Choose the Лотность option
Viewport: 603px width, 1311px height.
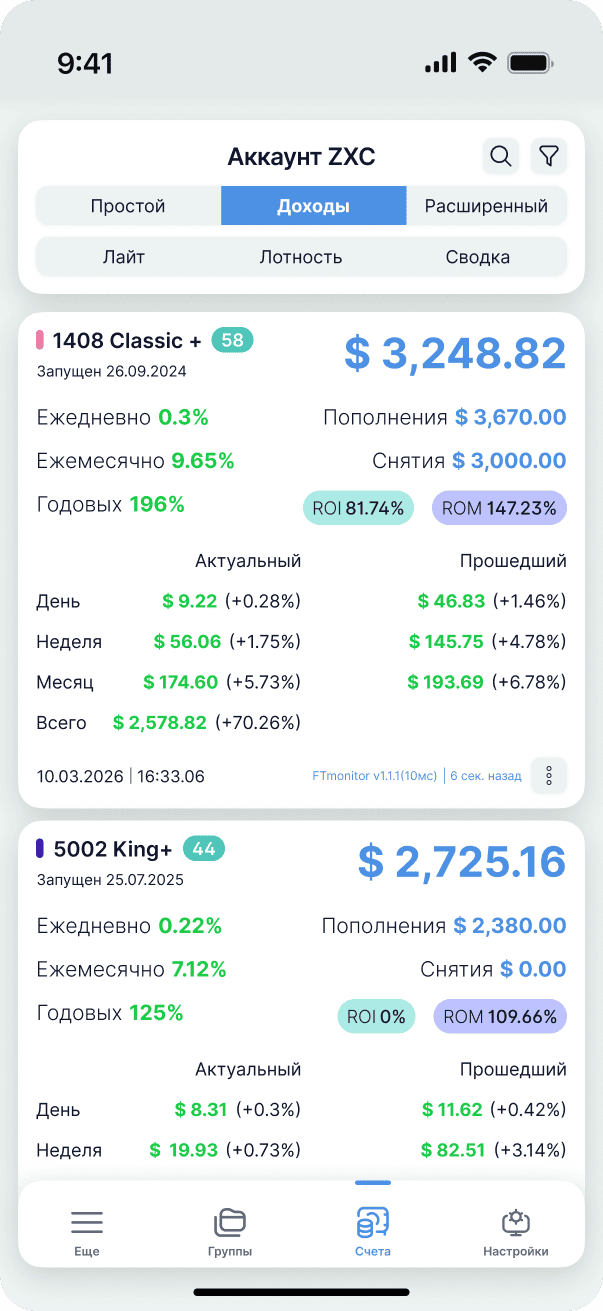[x=301, y=257]
